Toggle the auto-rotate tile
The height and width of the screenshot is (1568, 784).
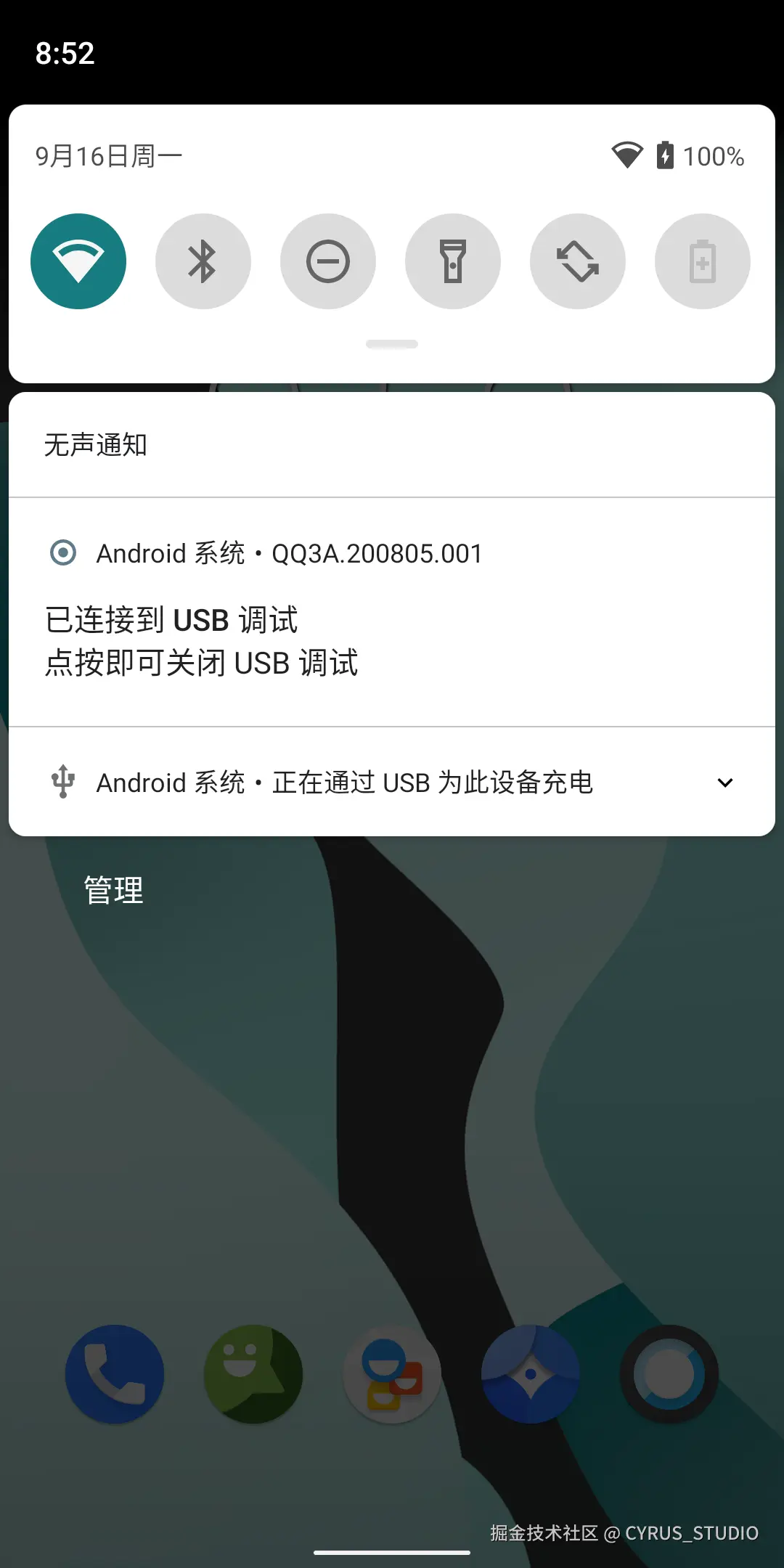pos(578,261)
